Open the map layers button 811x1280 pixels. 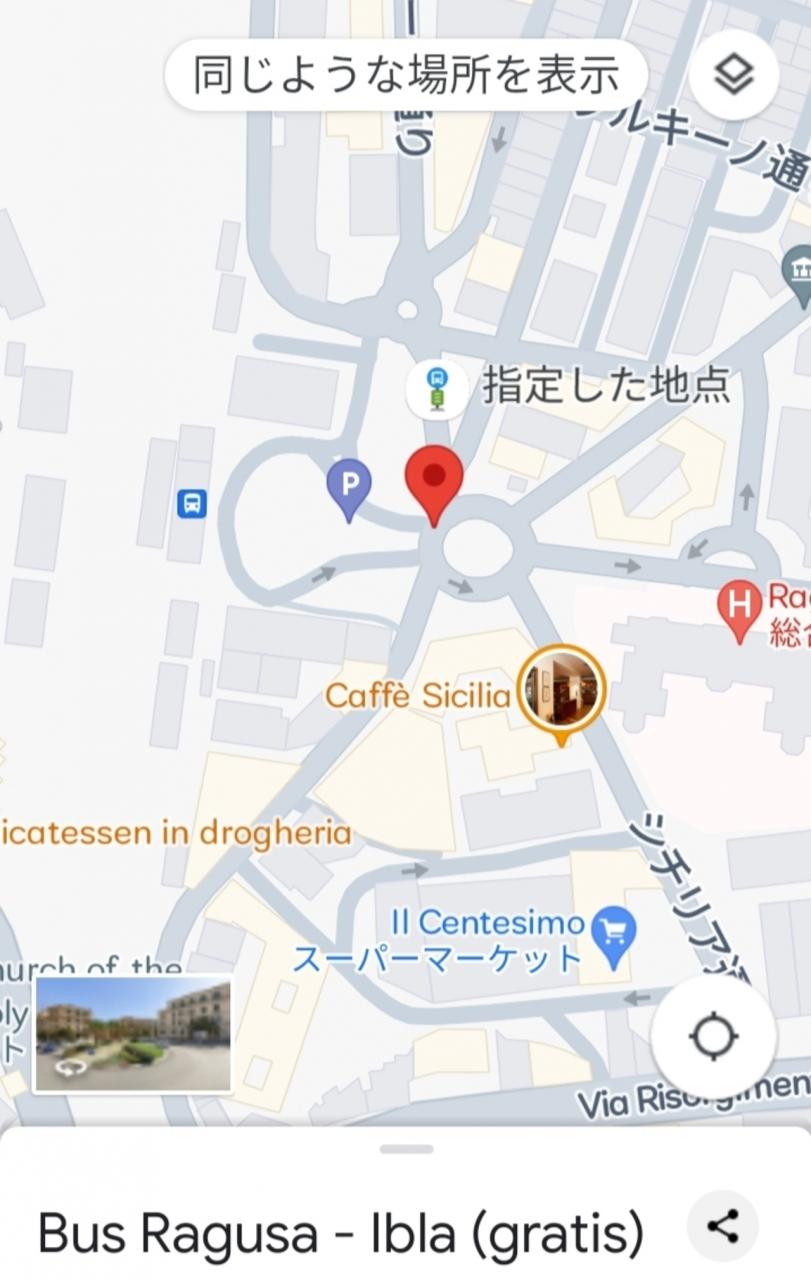point(734,75)
